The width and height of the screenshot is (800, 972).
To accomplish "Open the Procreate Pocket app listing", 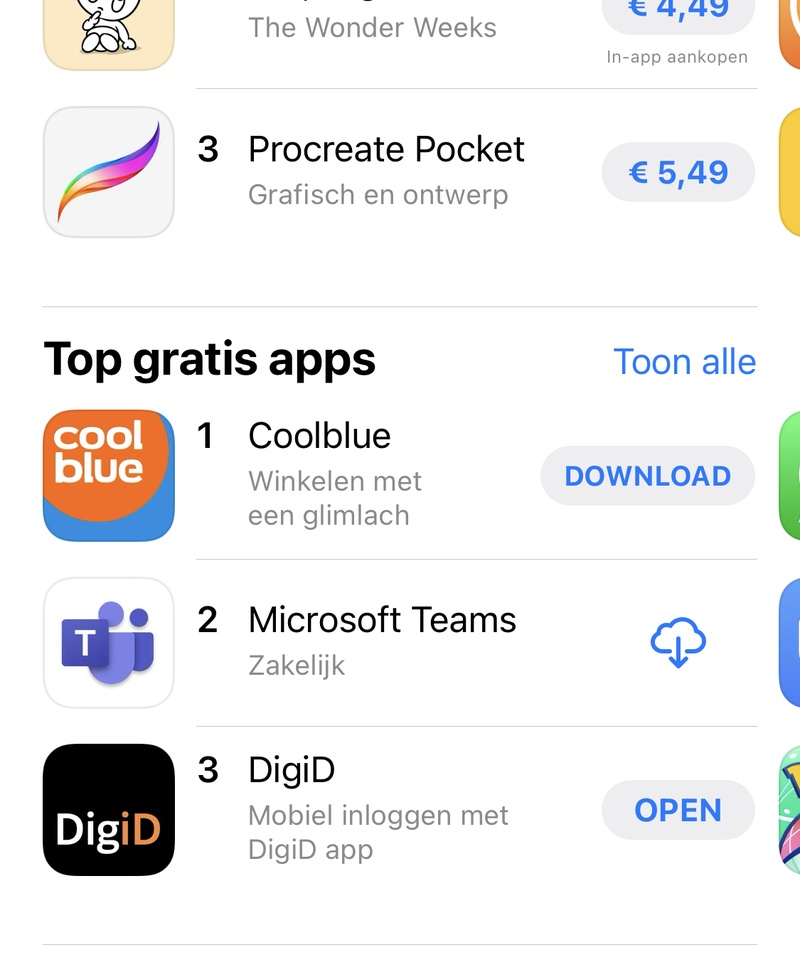I will [386, 150].
